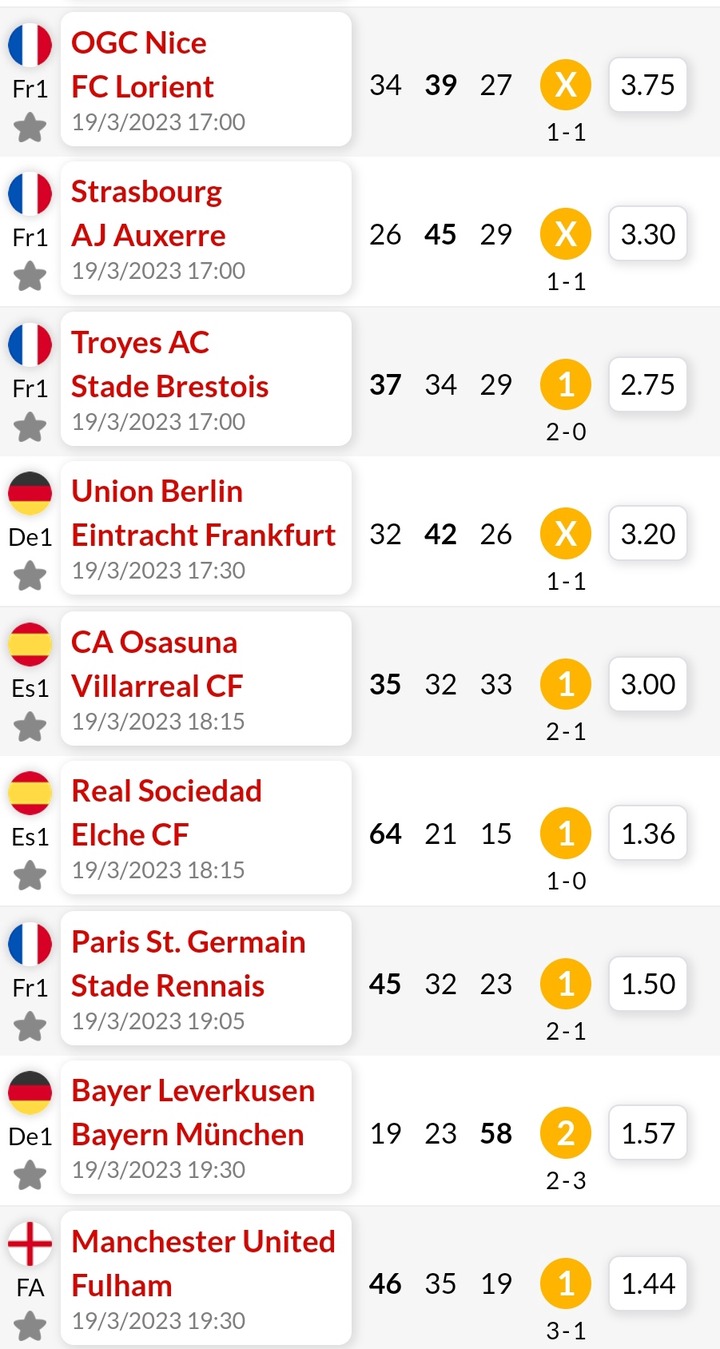Select 3.00 odds for CA Osasuna match

[x=648, y=684]
